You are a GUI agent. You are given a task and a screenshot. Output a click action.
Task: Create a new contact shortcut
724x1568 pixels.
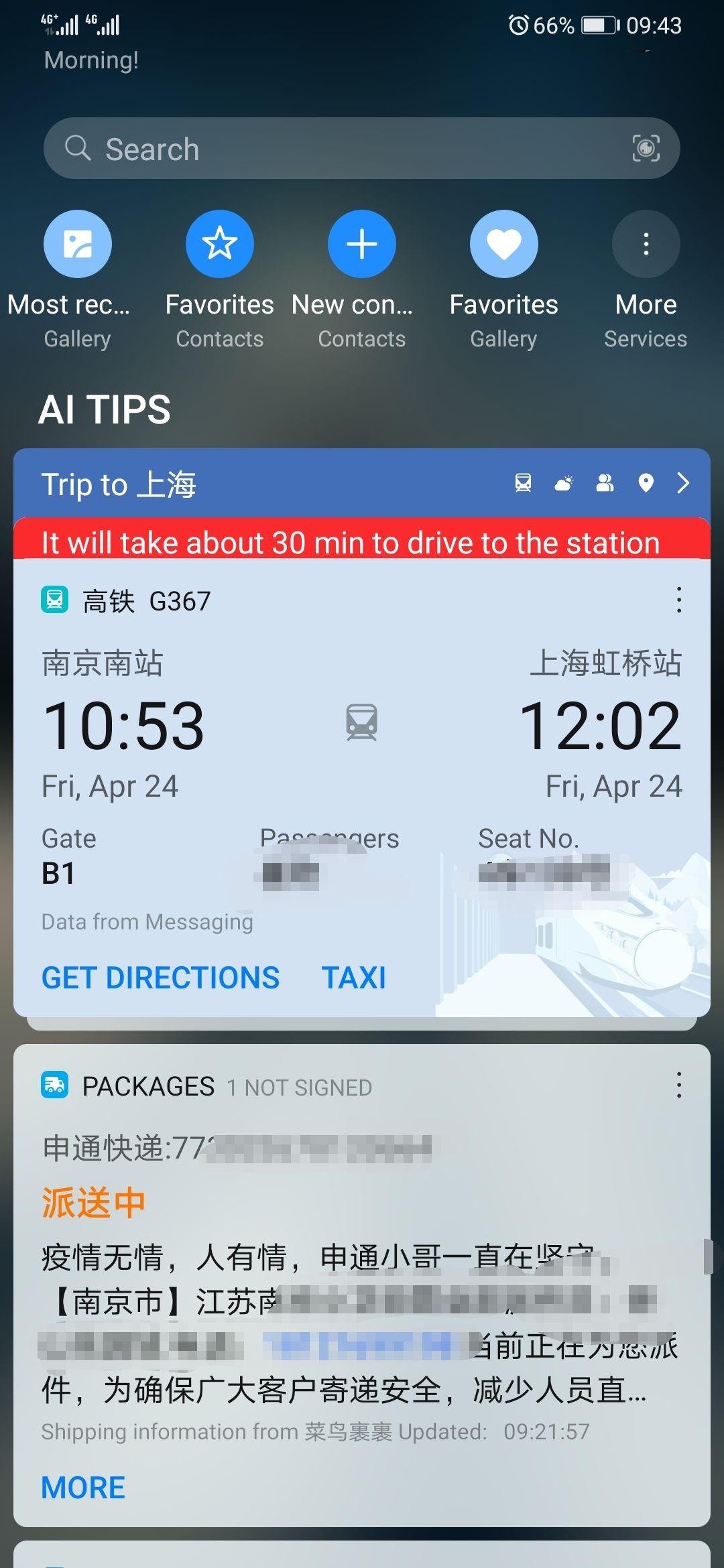pyautogui.click(x=362, y=244)
